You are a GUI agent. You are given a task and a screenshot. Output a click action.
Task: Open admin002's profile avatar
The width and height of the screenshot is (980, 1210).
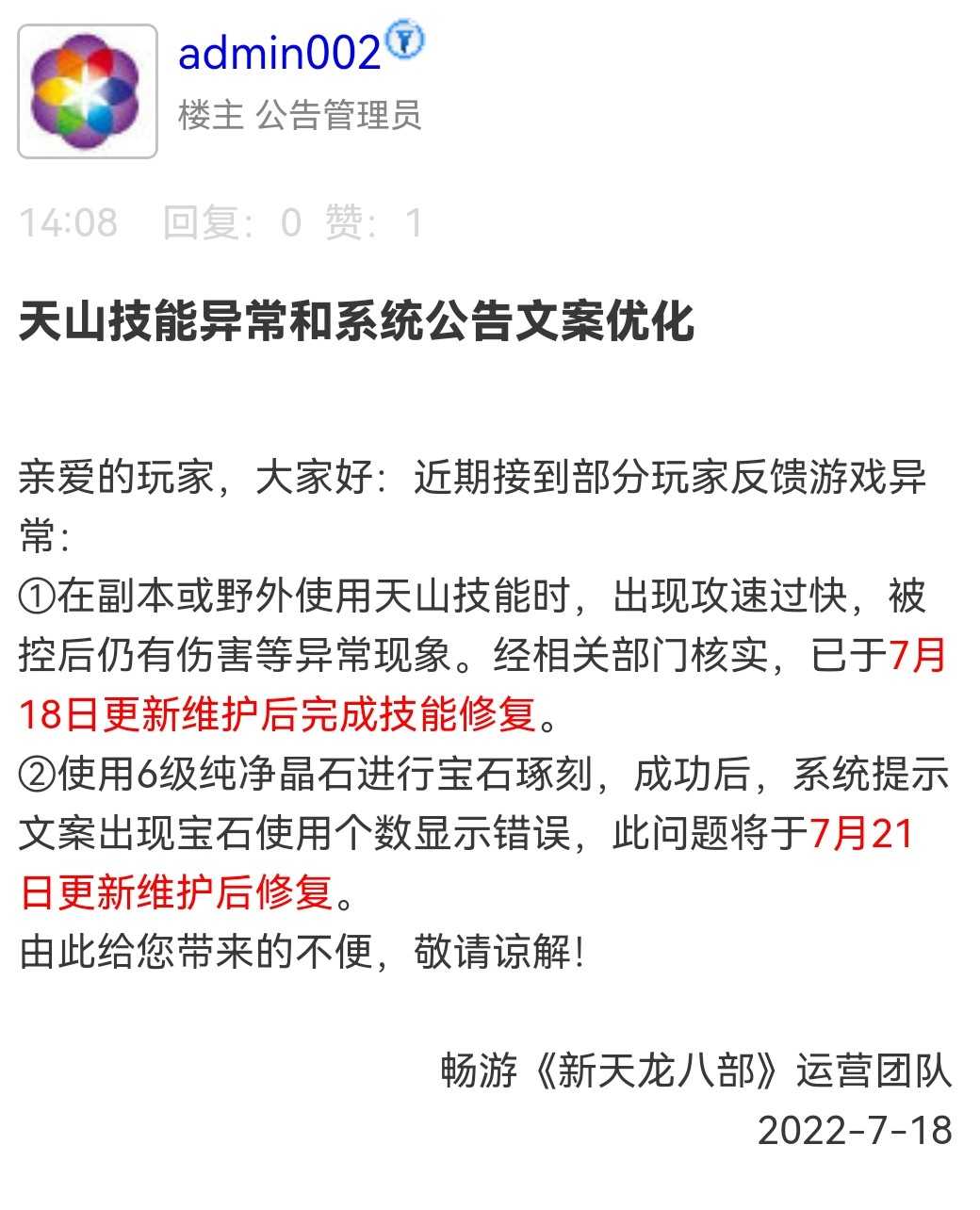tap(88, 90)
